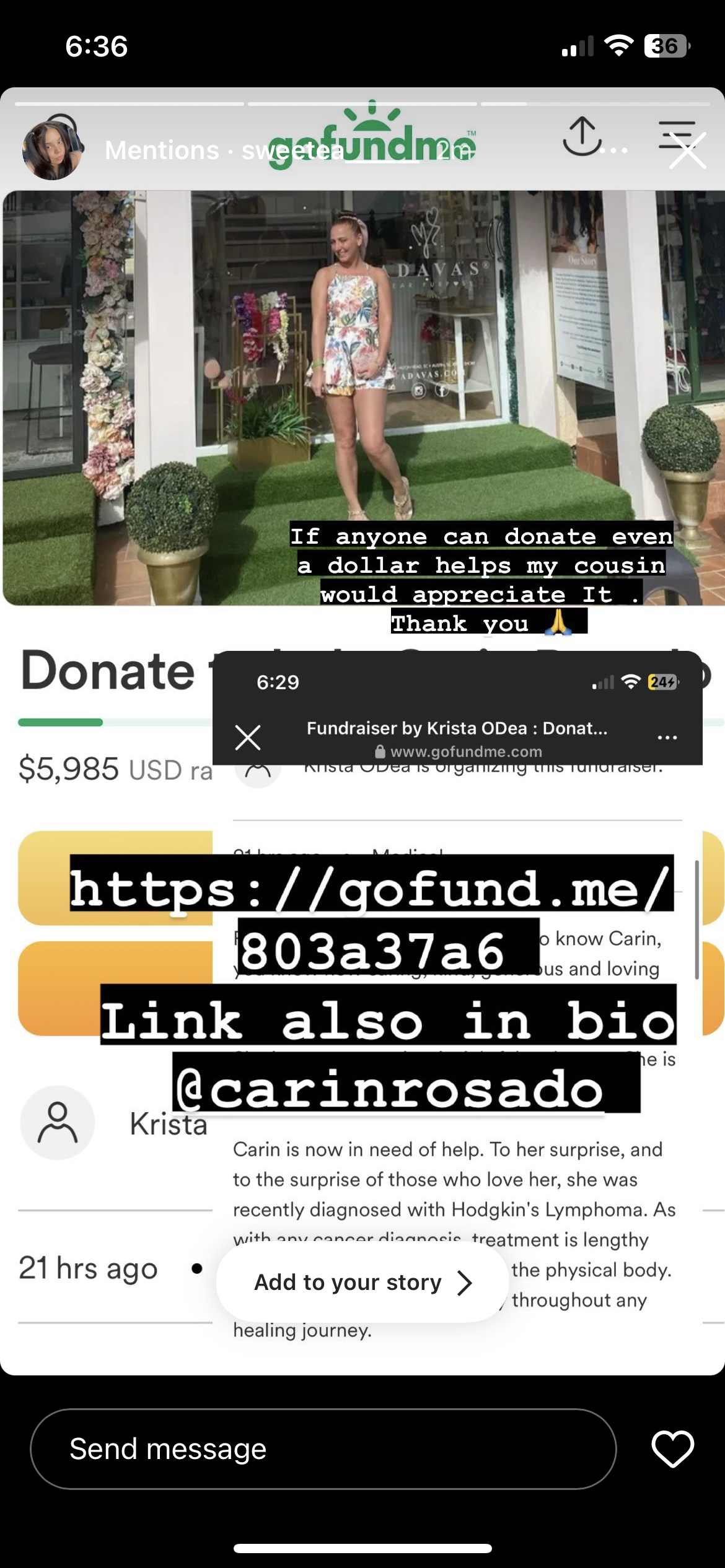The height and width of the screenshot is (1568, 725).
Task: Open the story poster's profile picture
Action: 53,150
